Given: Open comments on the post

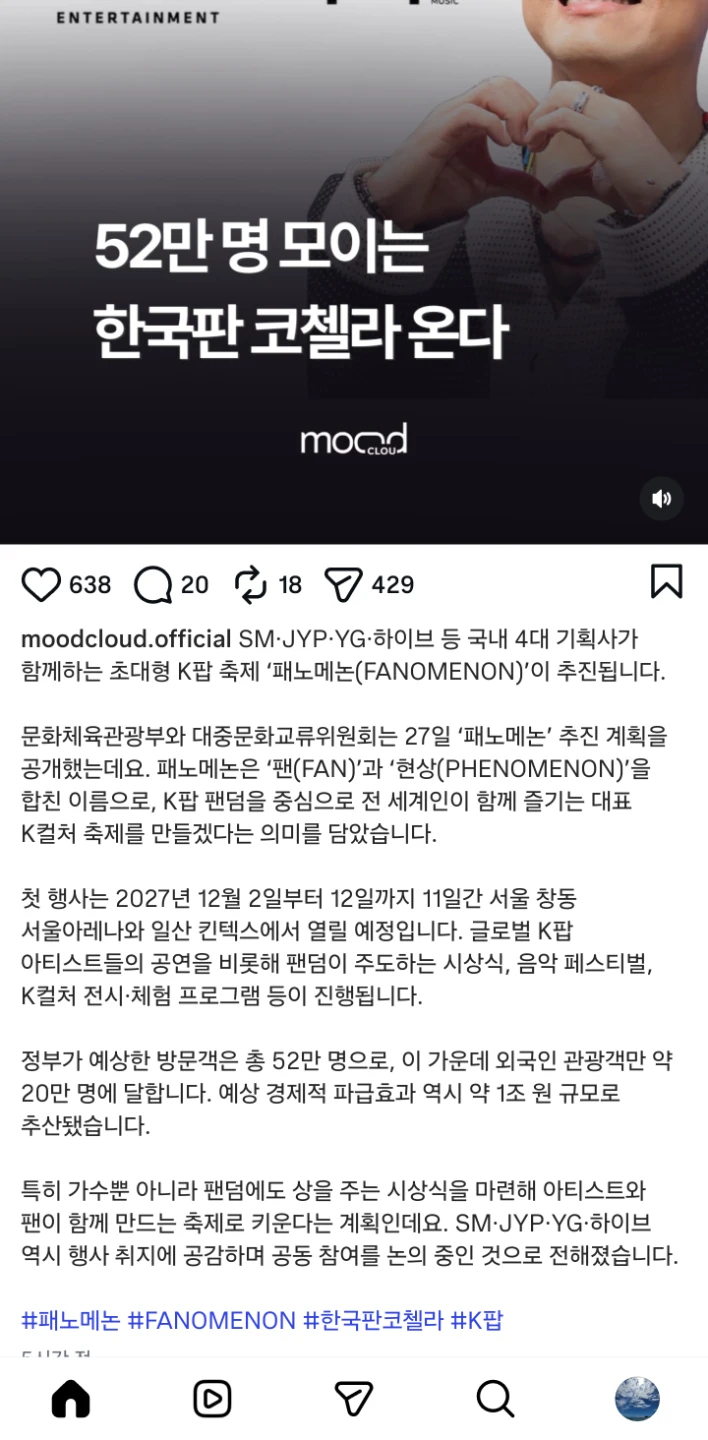Looking at the screenshot, I should (x=153, y=585).
